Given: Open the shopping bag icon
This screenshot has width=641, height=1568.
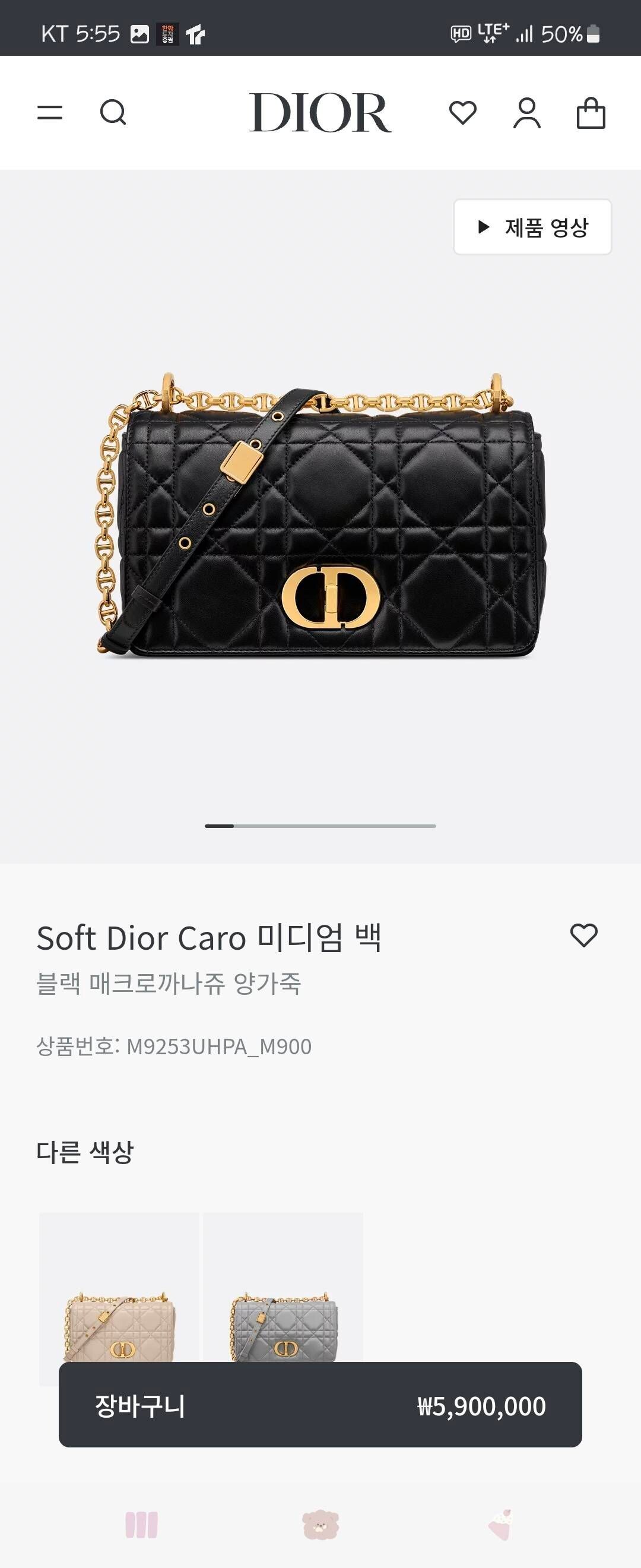Looking at the screenshot, I should click(592, 113).
